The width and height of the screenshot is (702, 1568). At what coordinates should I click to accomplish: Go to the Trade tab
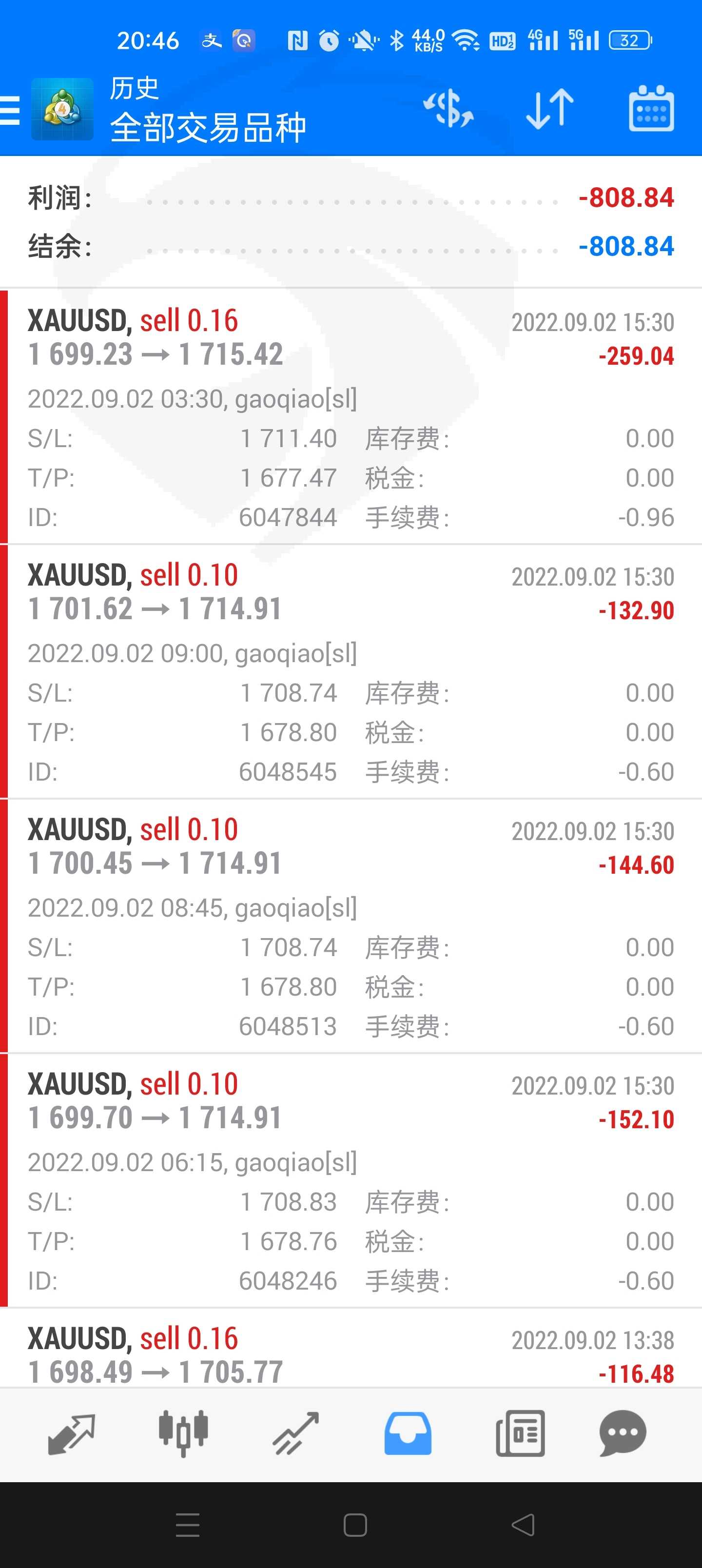[296, 1433]
